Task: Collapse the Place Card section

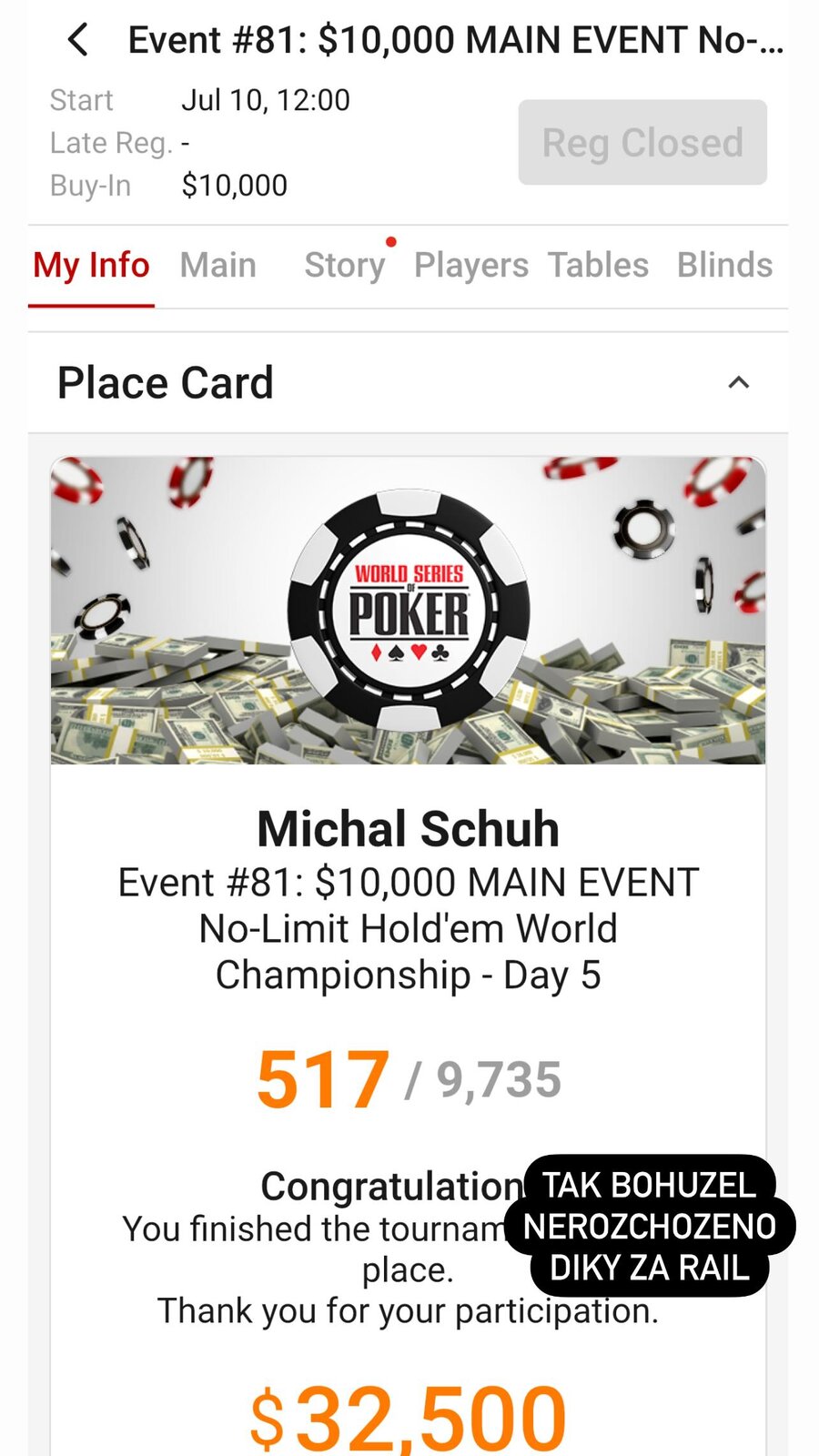Action: point(739,383)
